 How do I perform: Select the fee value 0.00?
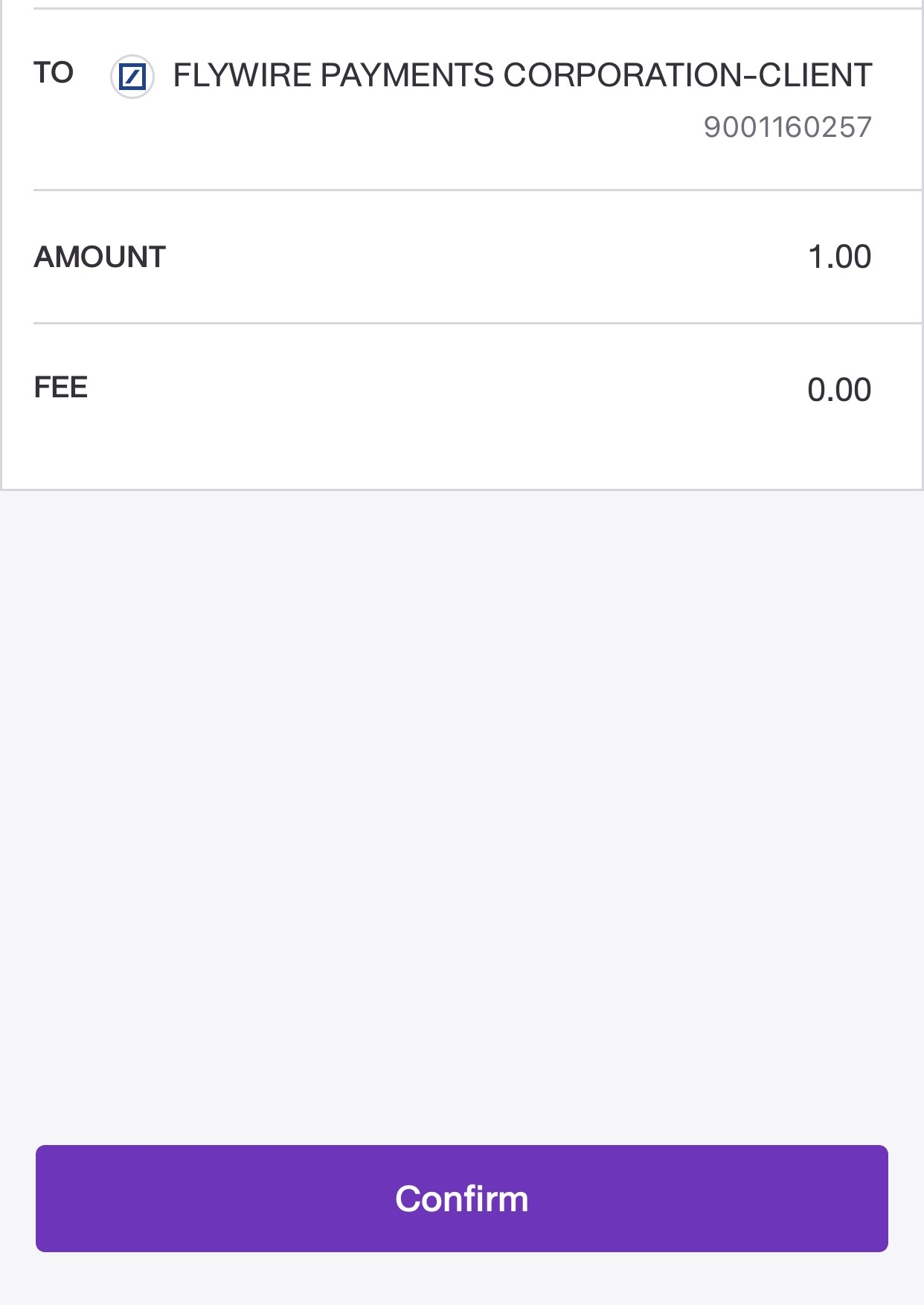840,387
